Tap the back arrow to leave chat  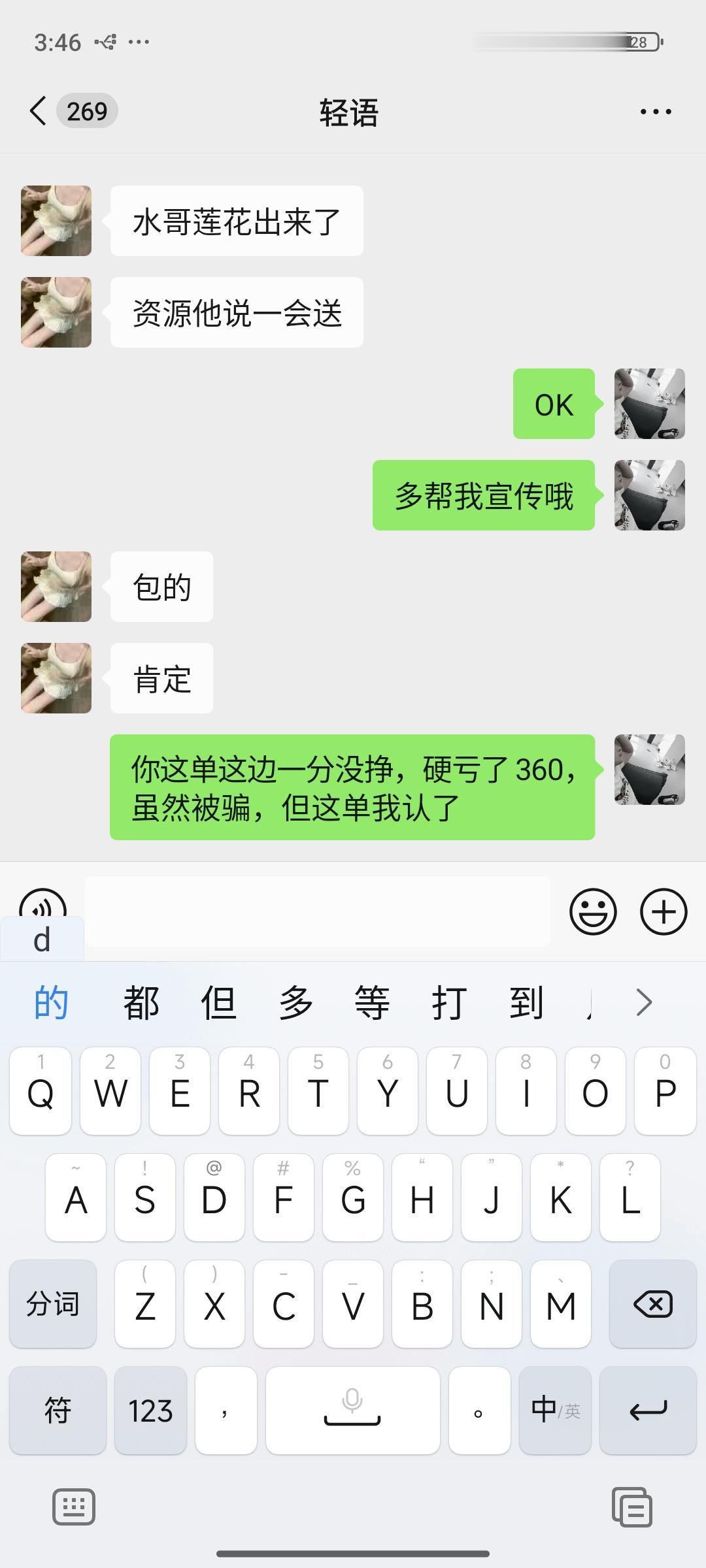(x=37, y=111)
